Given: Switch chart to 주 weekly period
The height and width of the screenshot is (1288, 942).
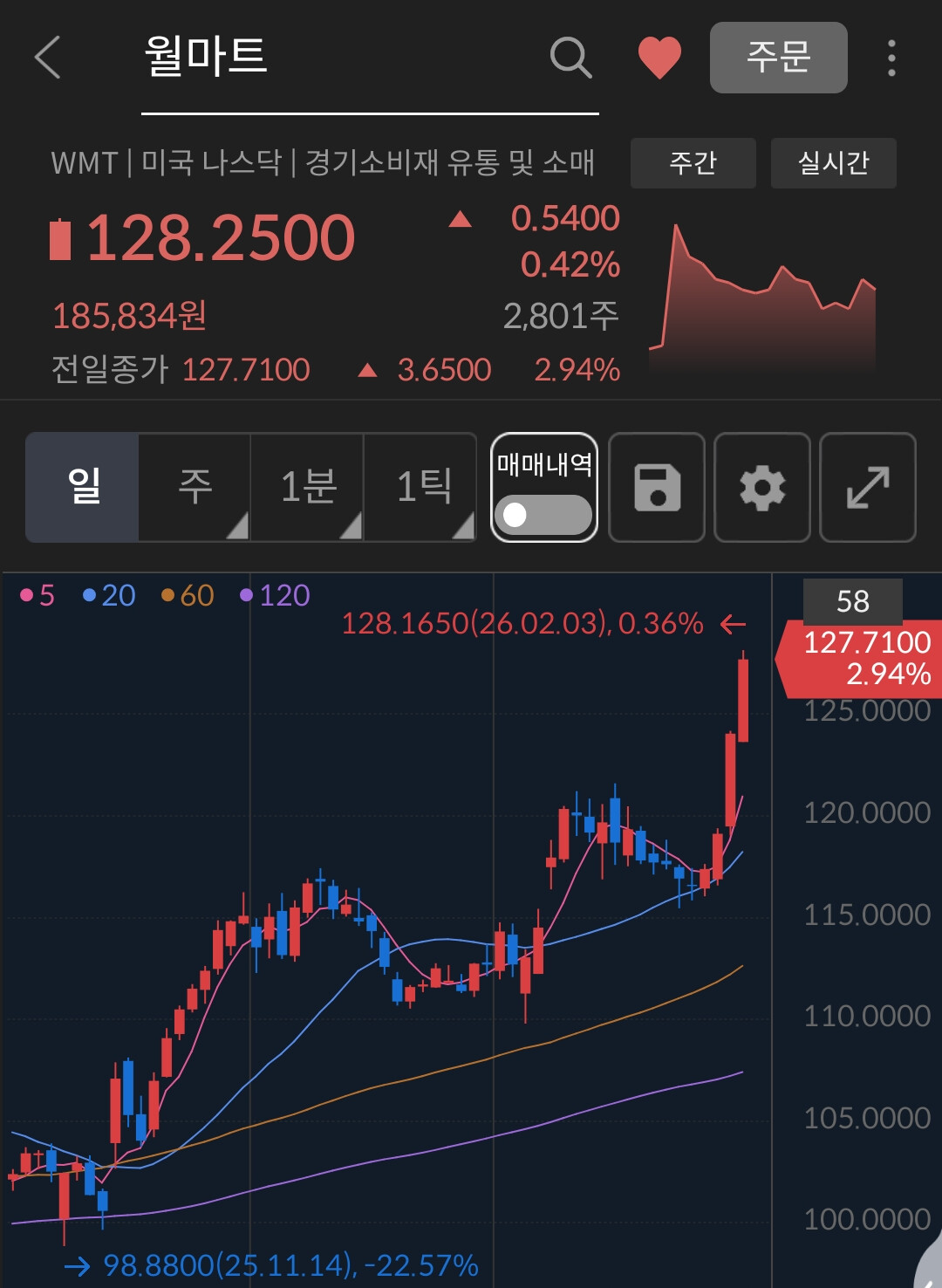Looking at the screenshot, I should [x=195, y=487].
